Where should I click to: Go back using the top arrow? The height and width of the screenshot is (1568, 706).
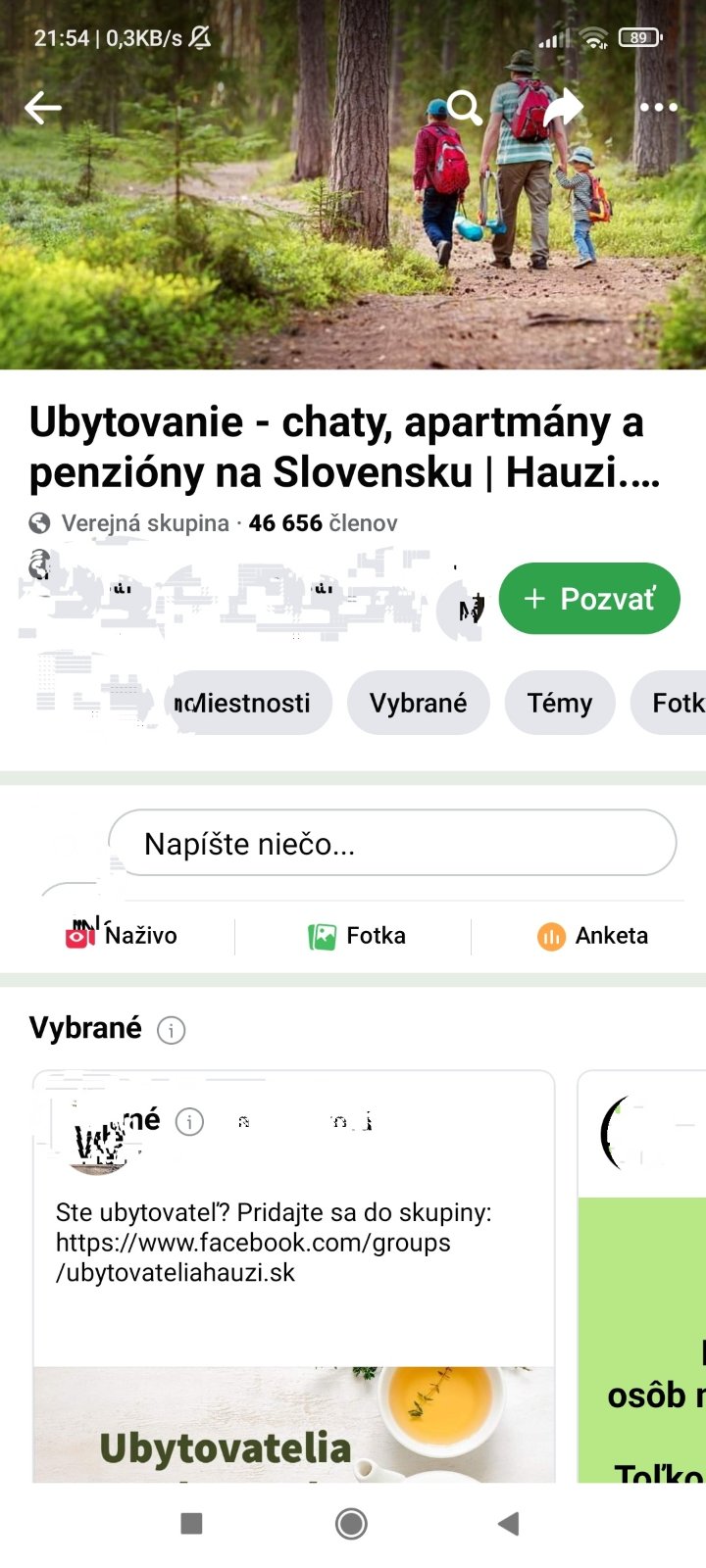43,108
